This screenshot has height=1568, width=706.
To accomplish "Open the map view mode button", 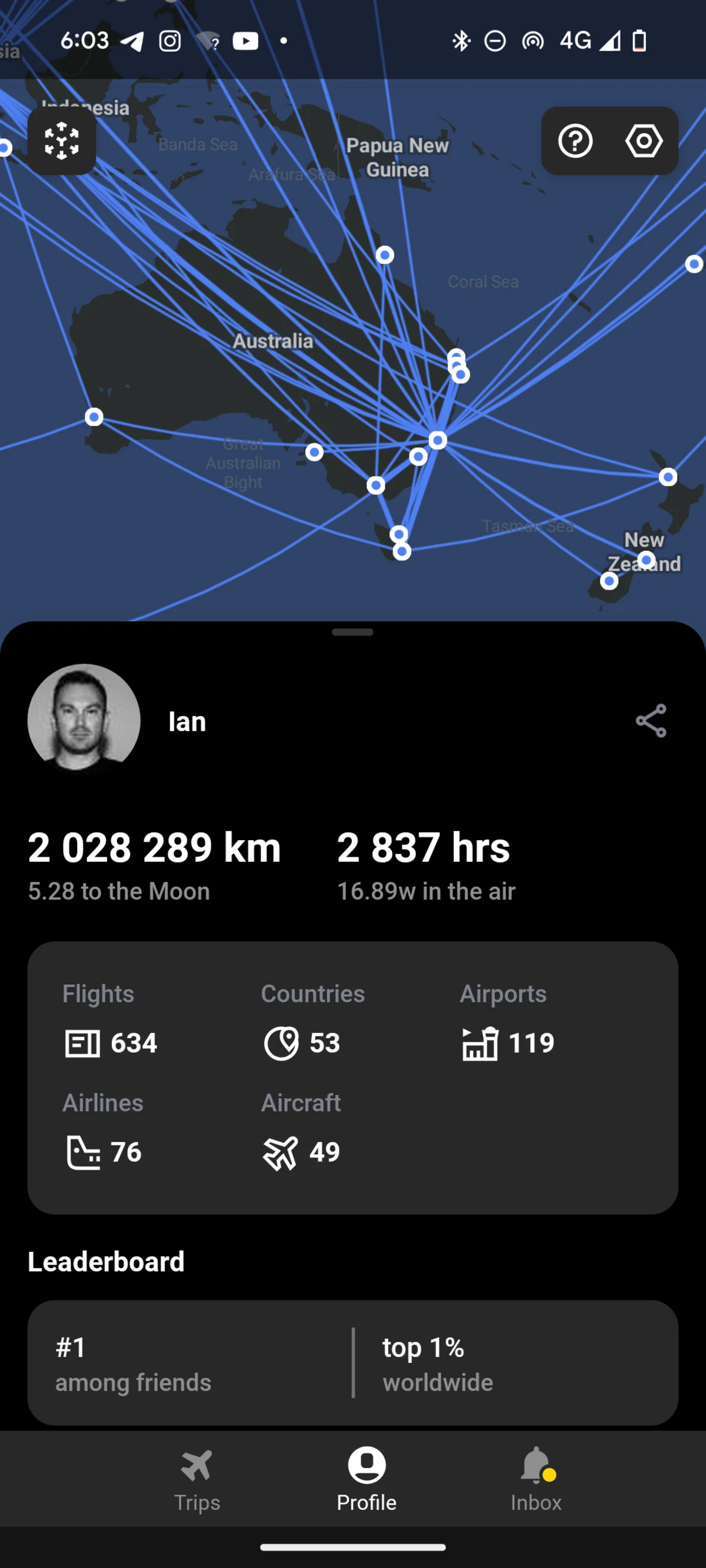I will 62,141.
